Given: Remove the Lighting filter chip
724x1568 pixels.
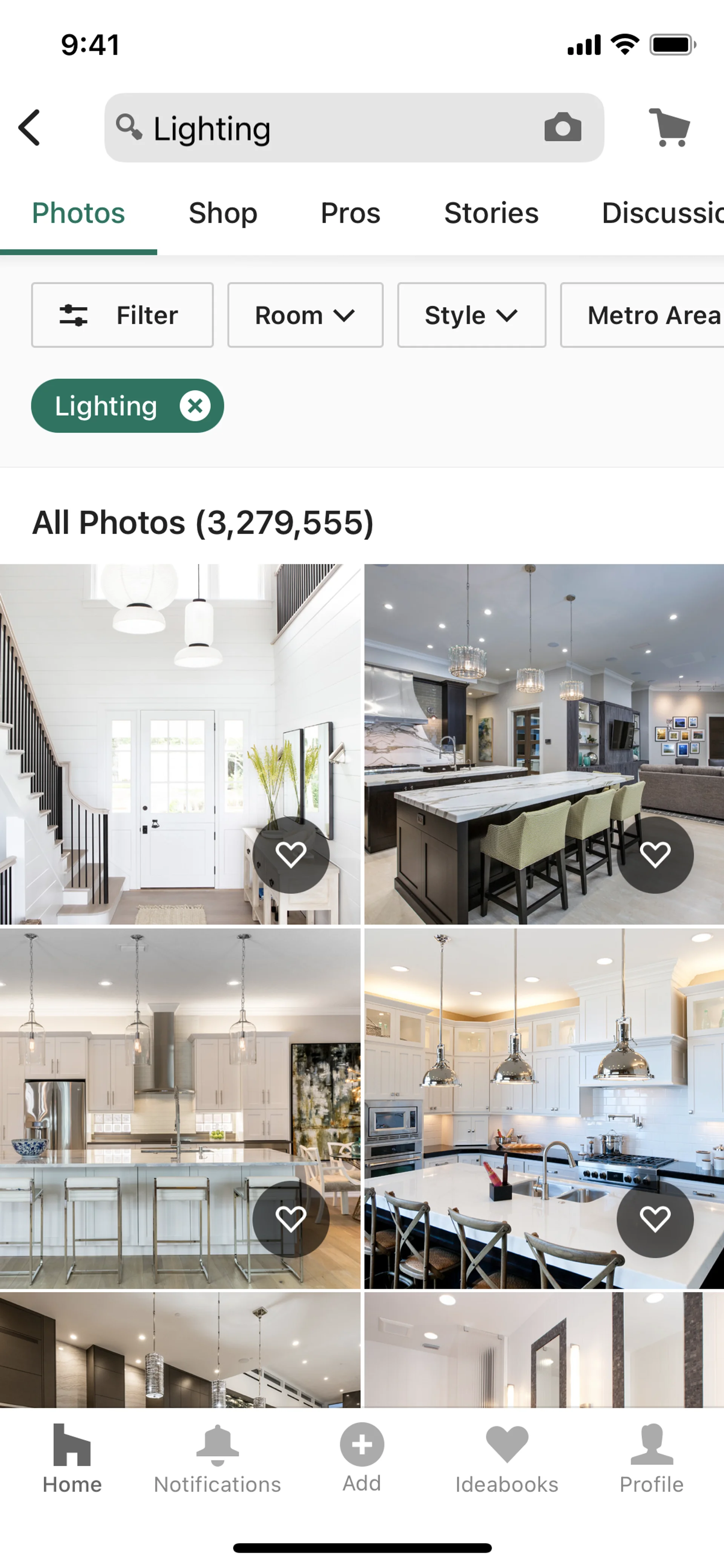Looking at the screenshot, I should (x=195, y=406).
